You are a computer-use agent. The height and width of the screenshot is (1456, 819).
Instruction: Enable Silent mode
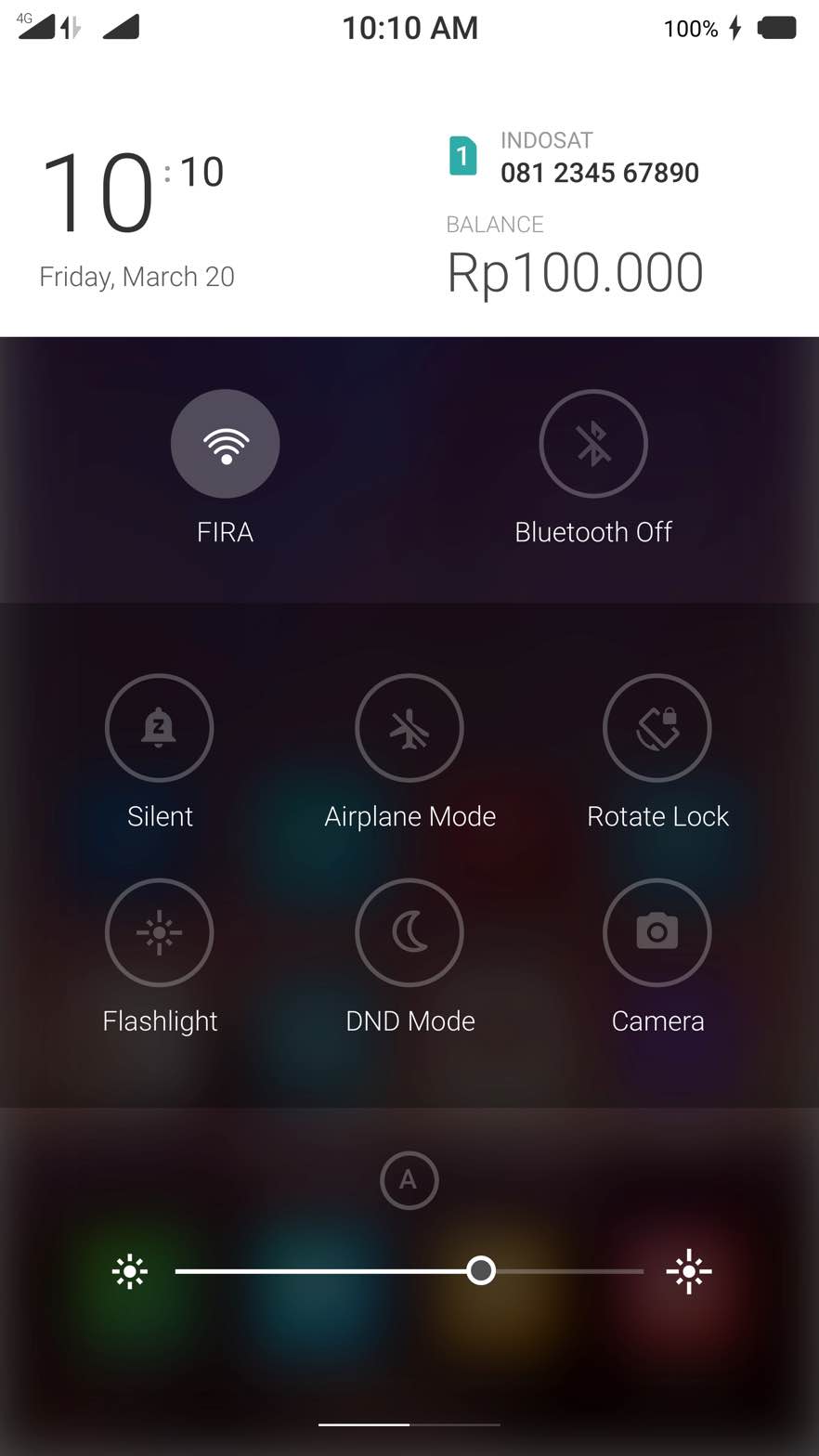coord(159,728)
